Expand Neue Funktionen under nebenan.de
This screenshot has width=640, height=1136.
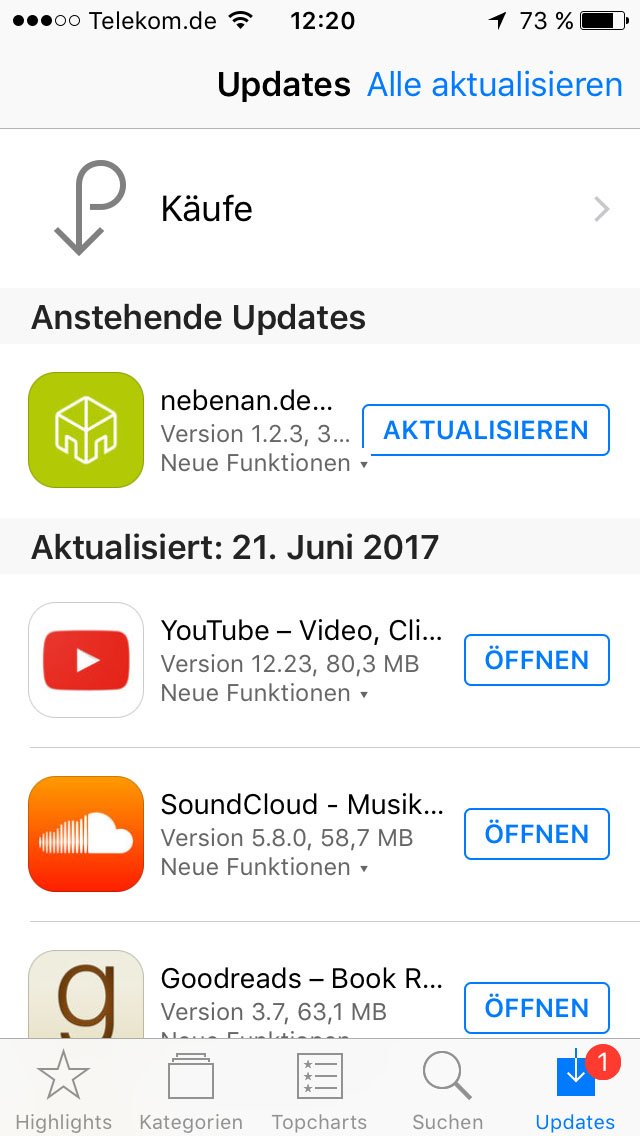(x=265, y=463)
